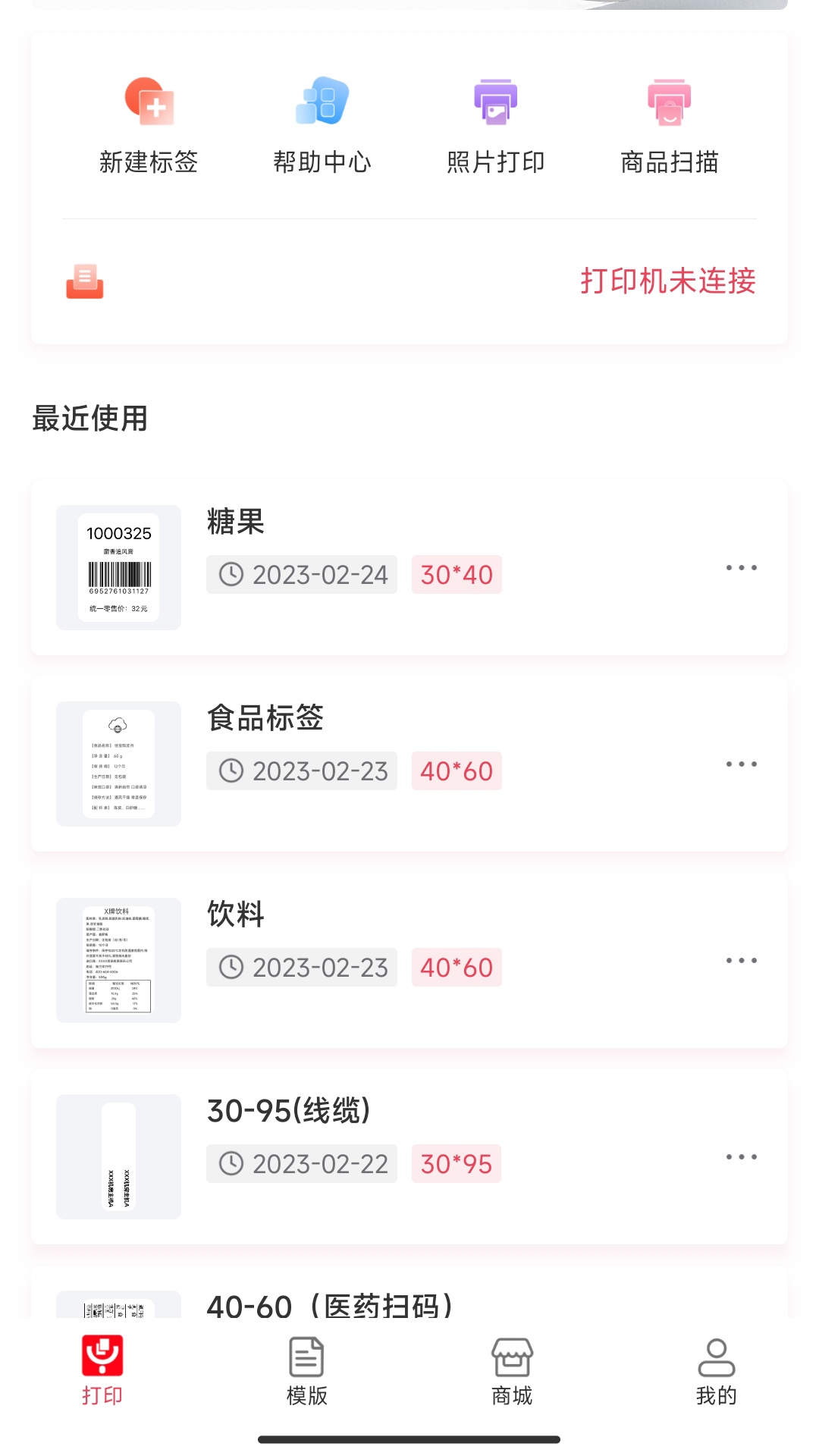Screen dimensions: 819x1456
Task: Tap 打印机未连接 to connect a printer
Action: [x=667, y=281]
